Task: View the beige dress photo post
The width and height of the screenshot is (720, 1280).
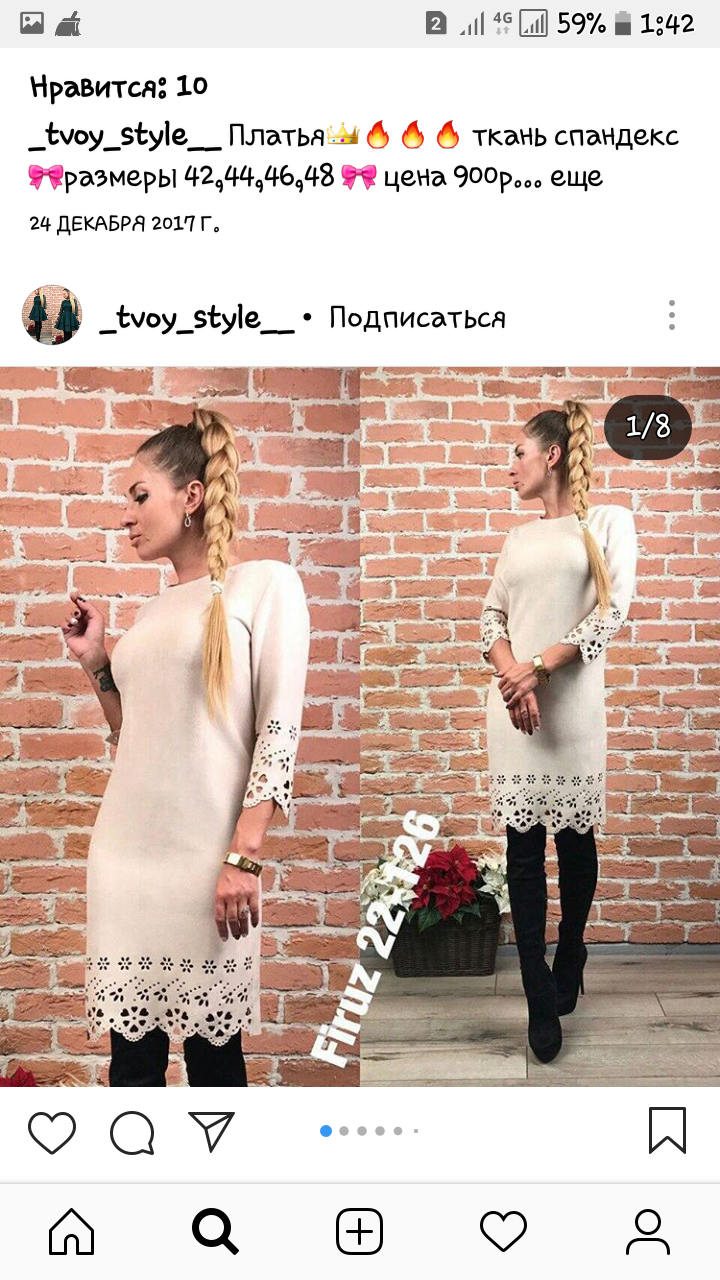Action: (360, 726)
